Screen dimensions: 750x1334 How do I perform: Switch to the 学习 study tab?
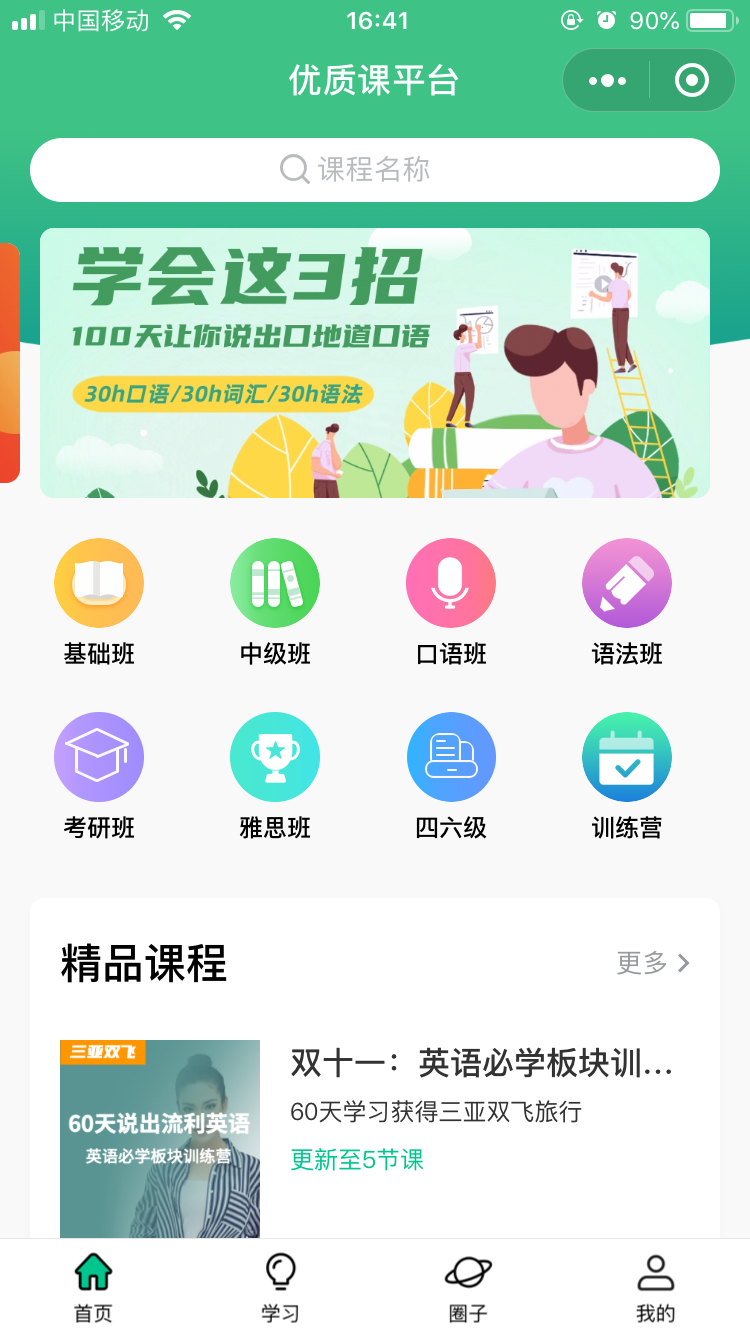click(280, 1285)
